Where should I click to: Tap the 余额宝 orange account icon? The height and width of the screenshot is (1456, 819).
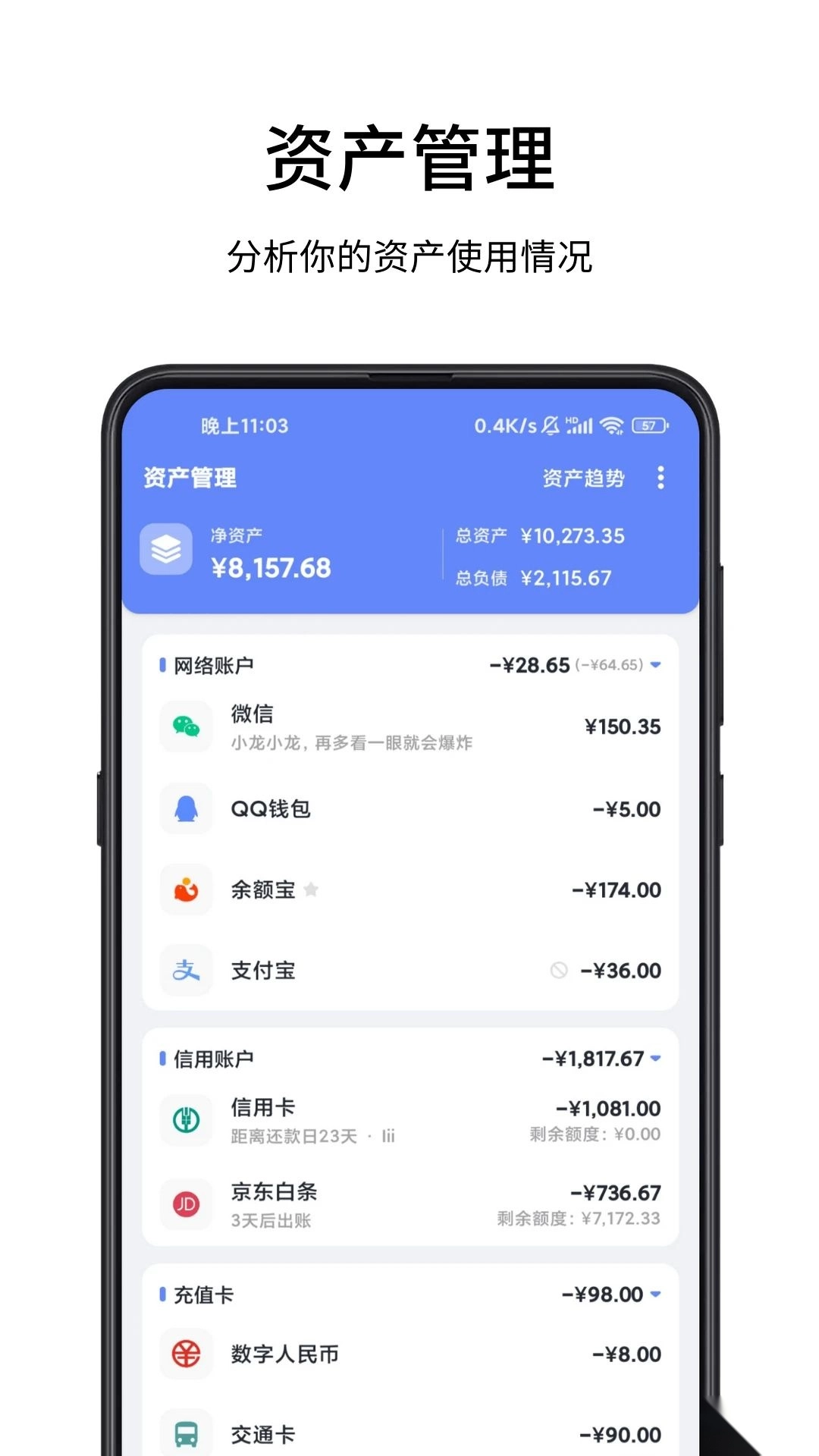pyautogui.click(x=187, y=890)
